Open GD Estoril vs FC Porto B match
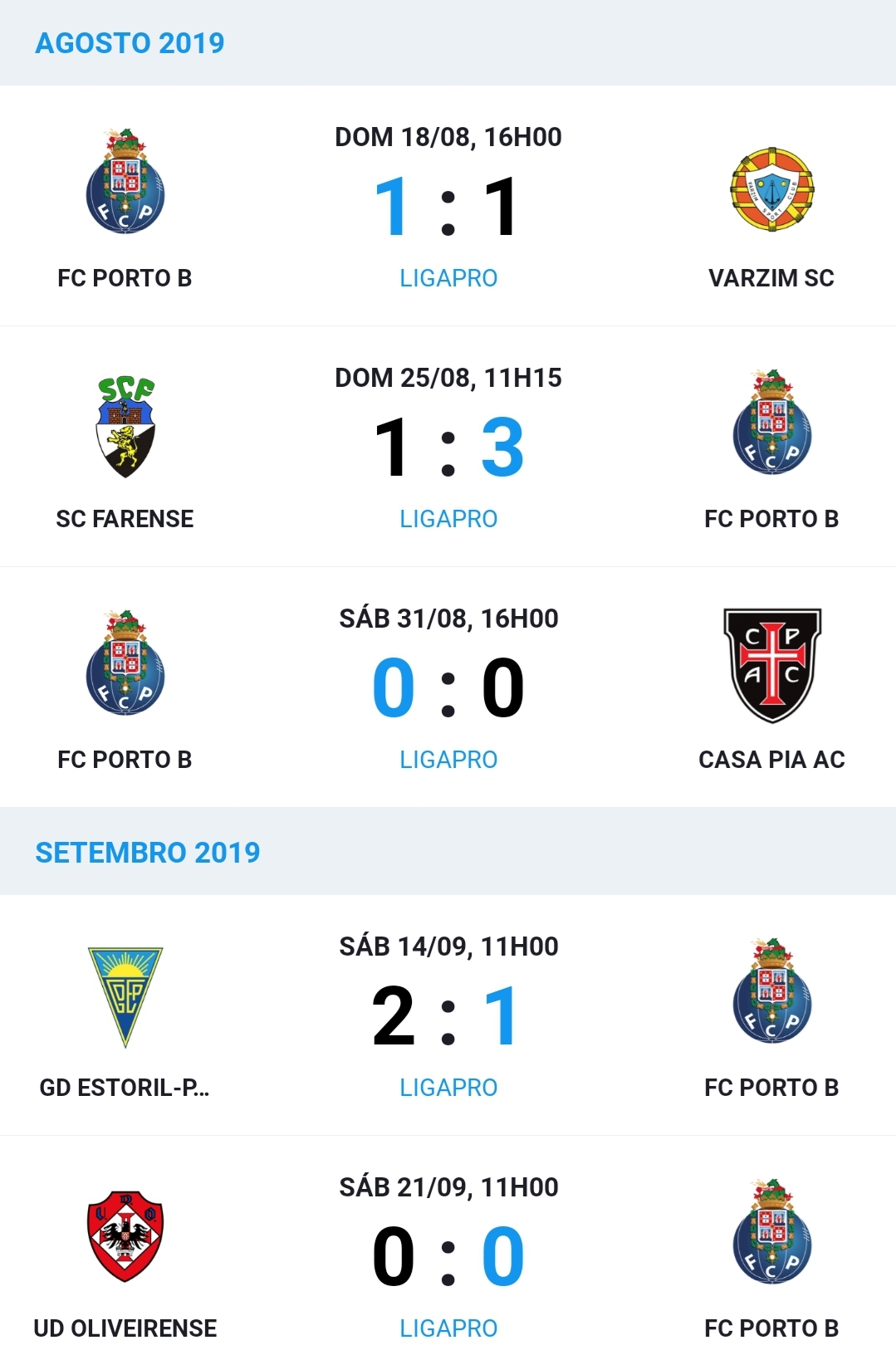 [448, 1015]
